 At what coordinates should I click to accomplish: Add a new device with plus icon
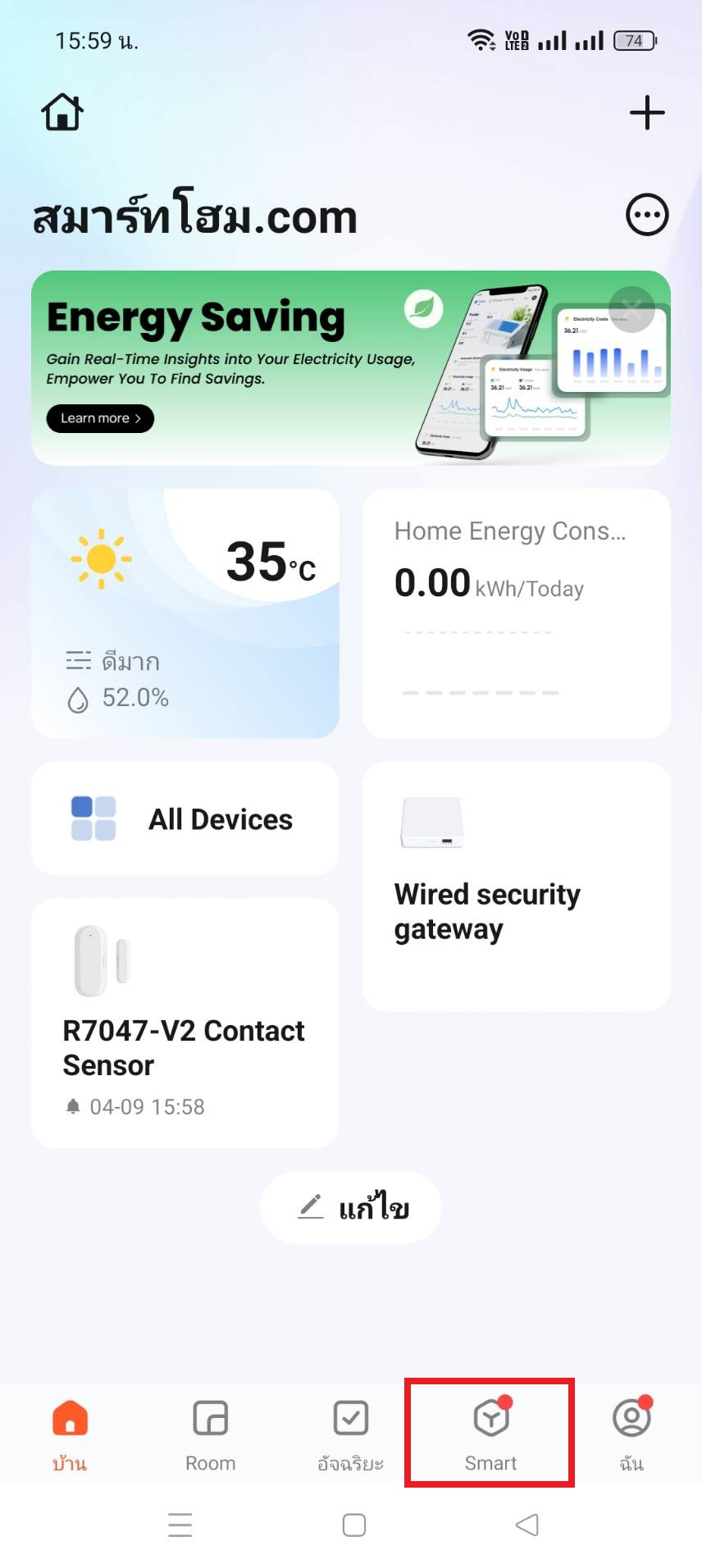(x=646, y=112)
